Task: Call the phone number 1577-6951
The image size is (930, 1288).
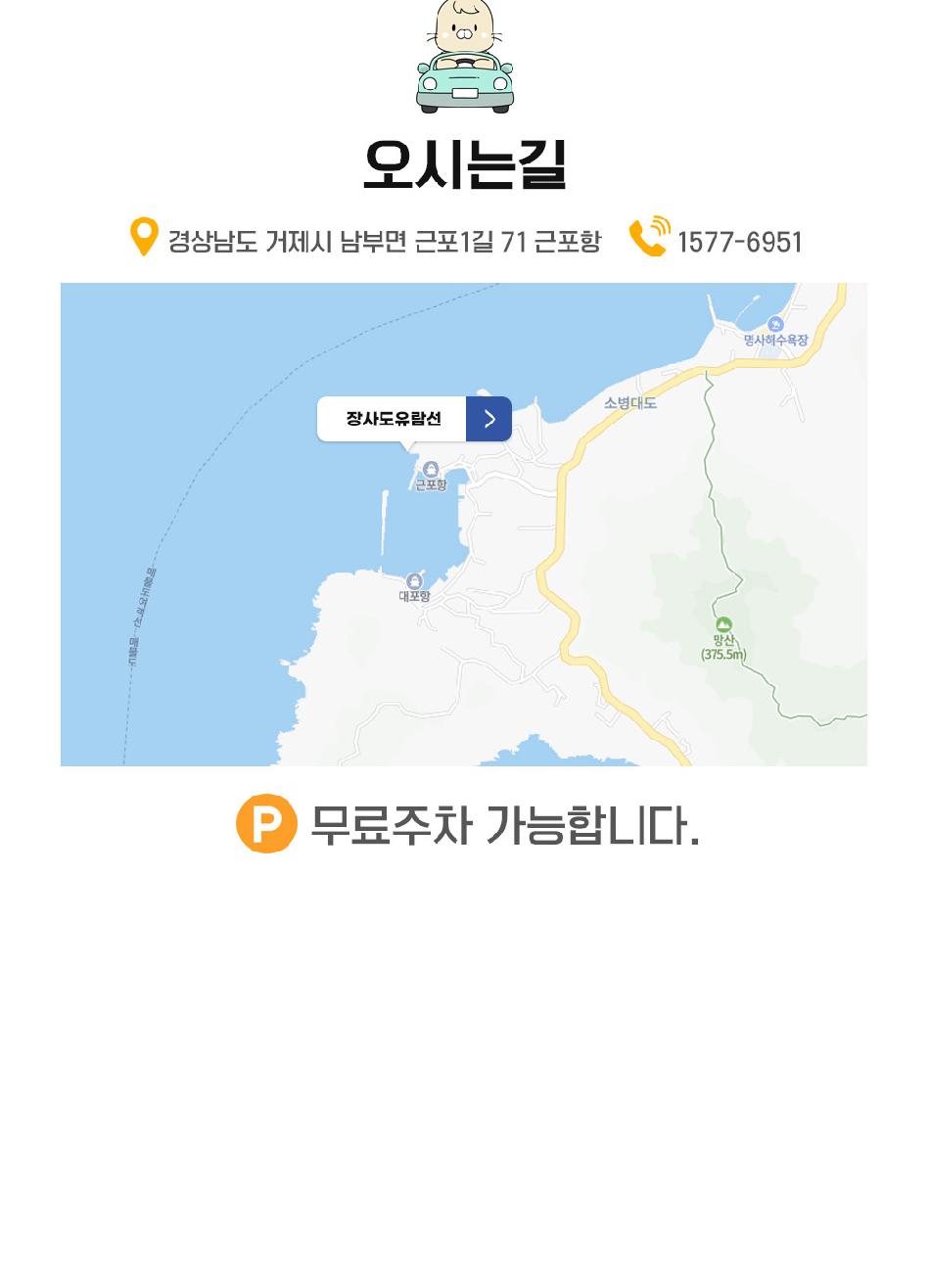Action: pos(739,240)
